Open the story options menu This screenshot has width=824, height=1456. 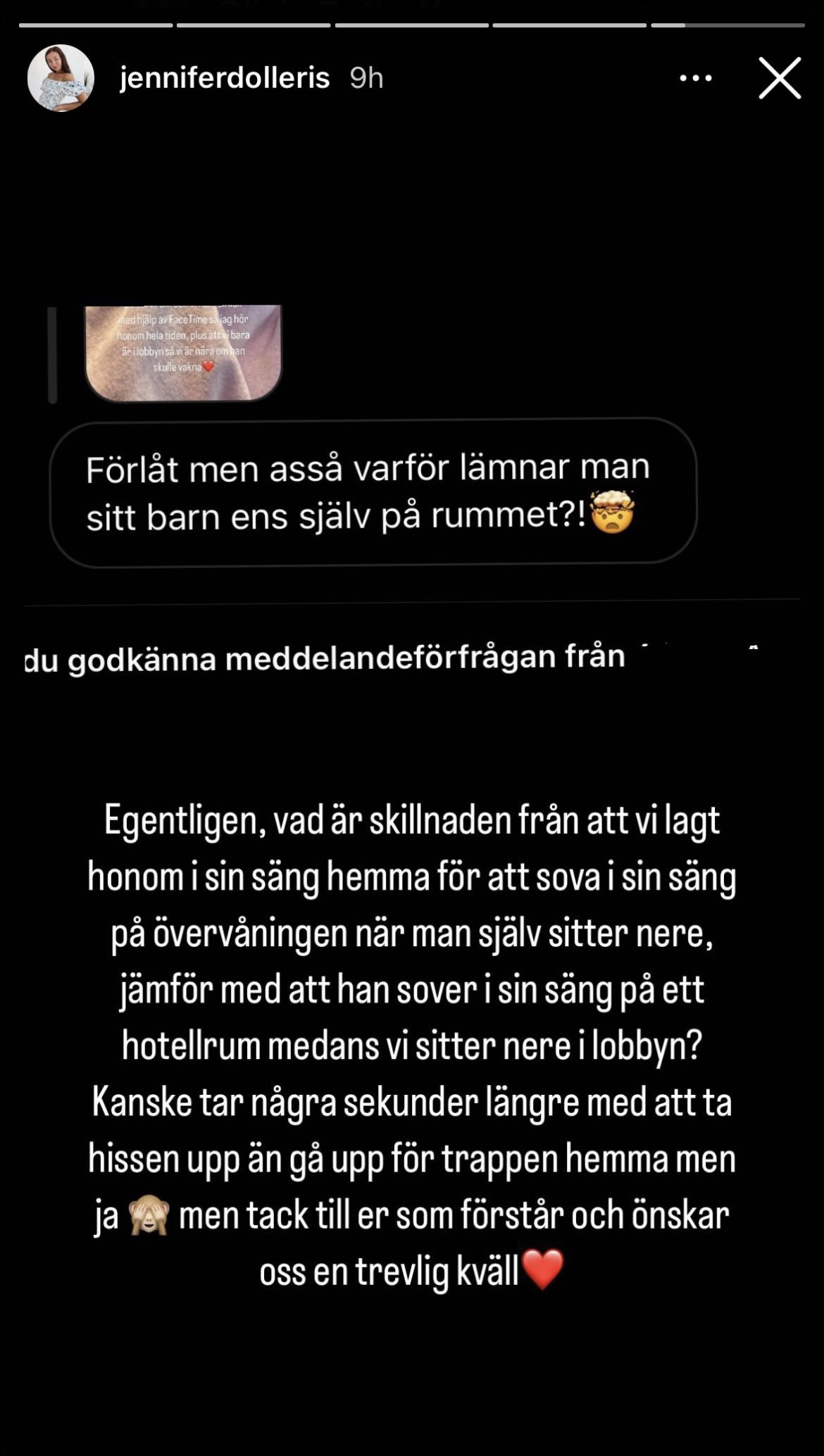point(696,78)
